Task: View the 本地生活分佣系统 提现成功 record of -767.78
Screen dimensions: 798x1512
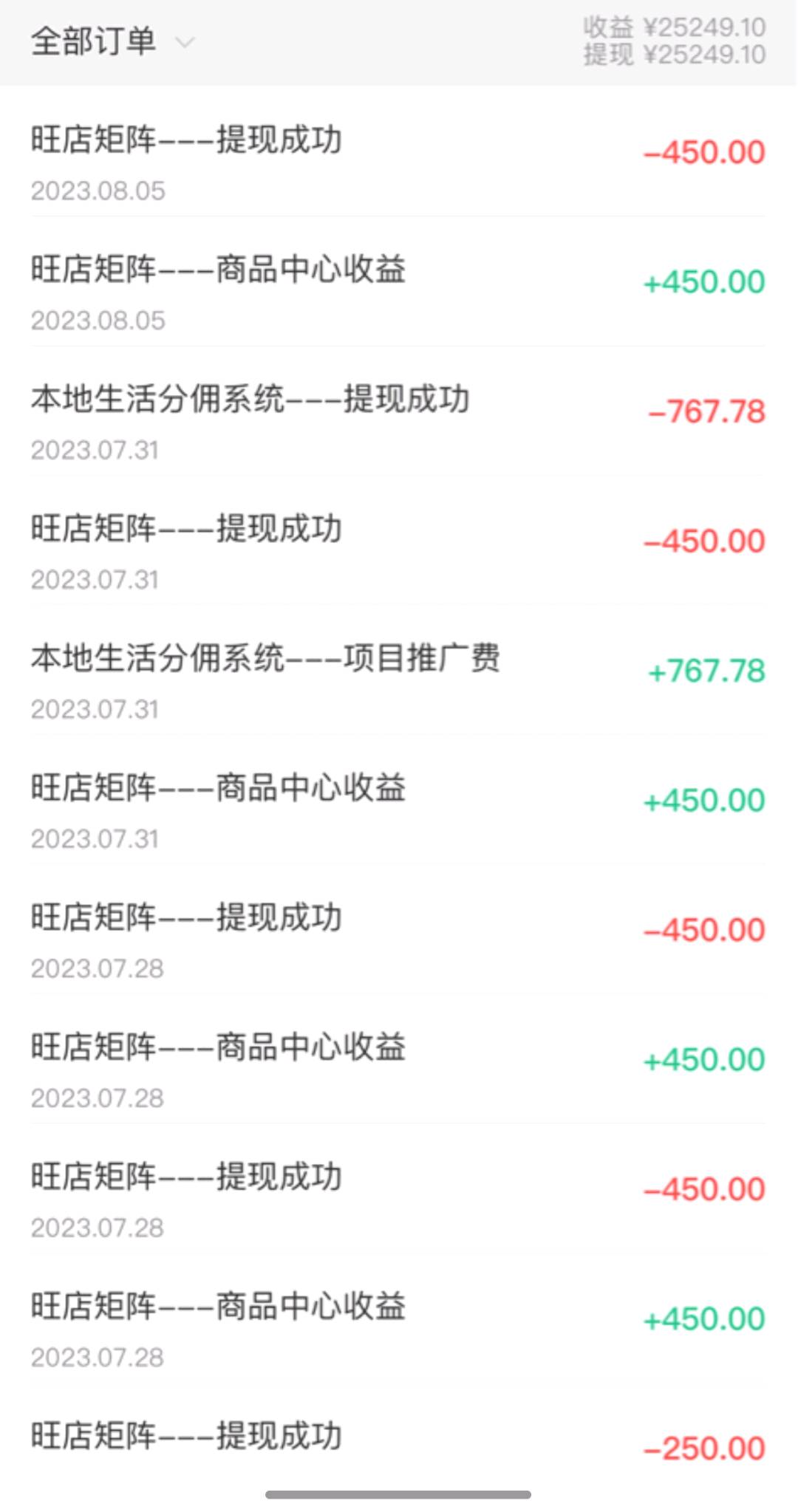Action: click(x=398, y=412)
